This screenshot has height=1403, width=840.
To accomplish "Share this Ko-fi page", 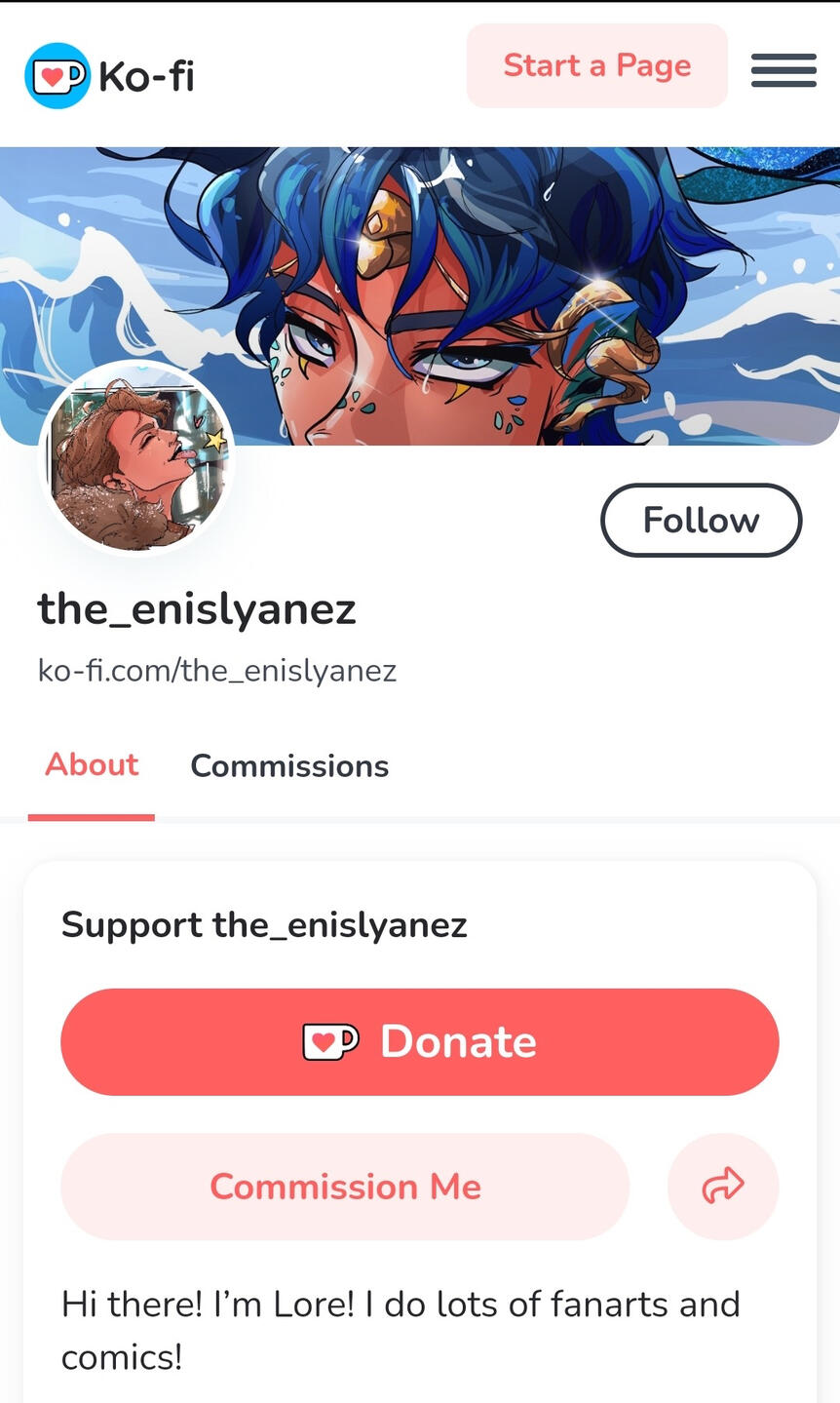I will [x=722, y=1187].
